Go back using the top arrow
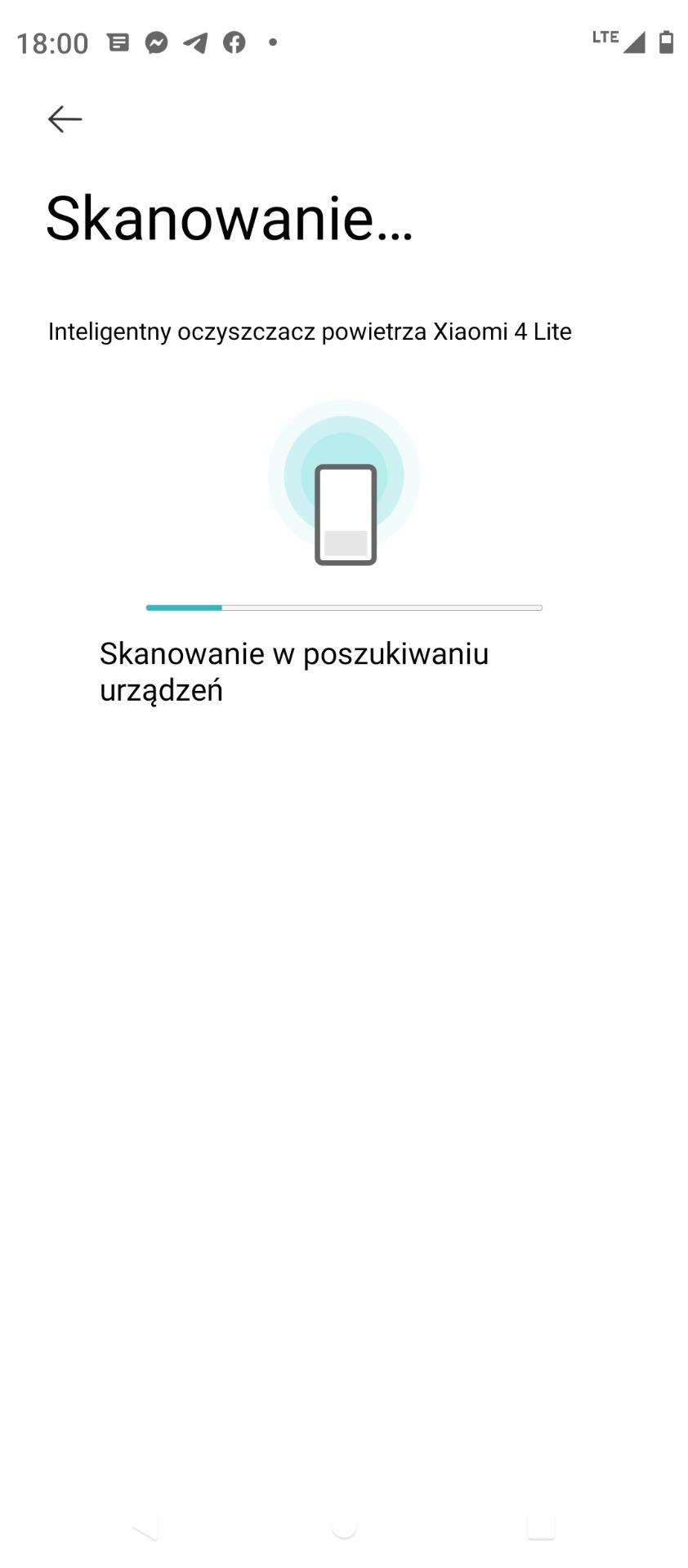This screenshot has width=688, height=1568. click(x=65, y=119)
